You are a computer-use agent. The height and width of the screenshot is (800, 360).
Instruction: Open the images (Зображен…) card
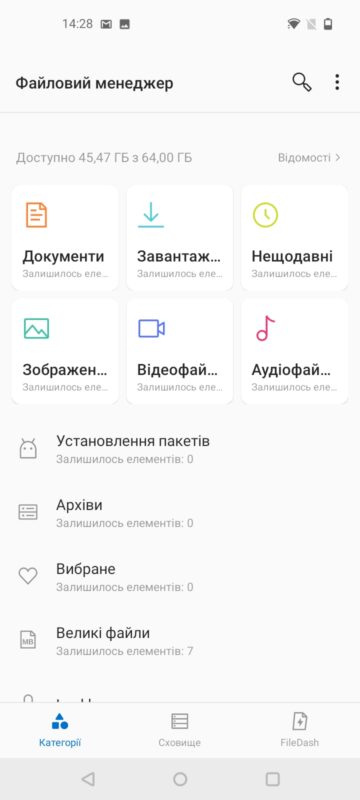click(65, 352)
